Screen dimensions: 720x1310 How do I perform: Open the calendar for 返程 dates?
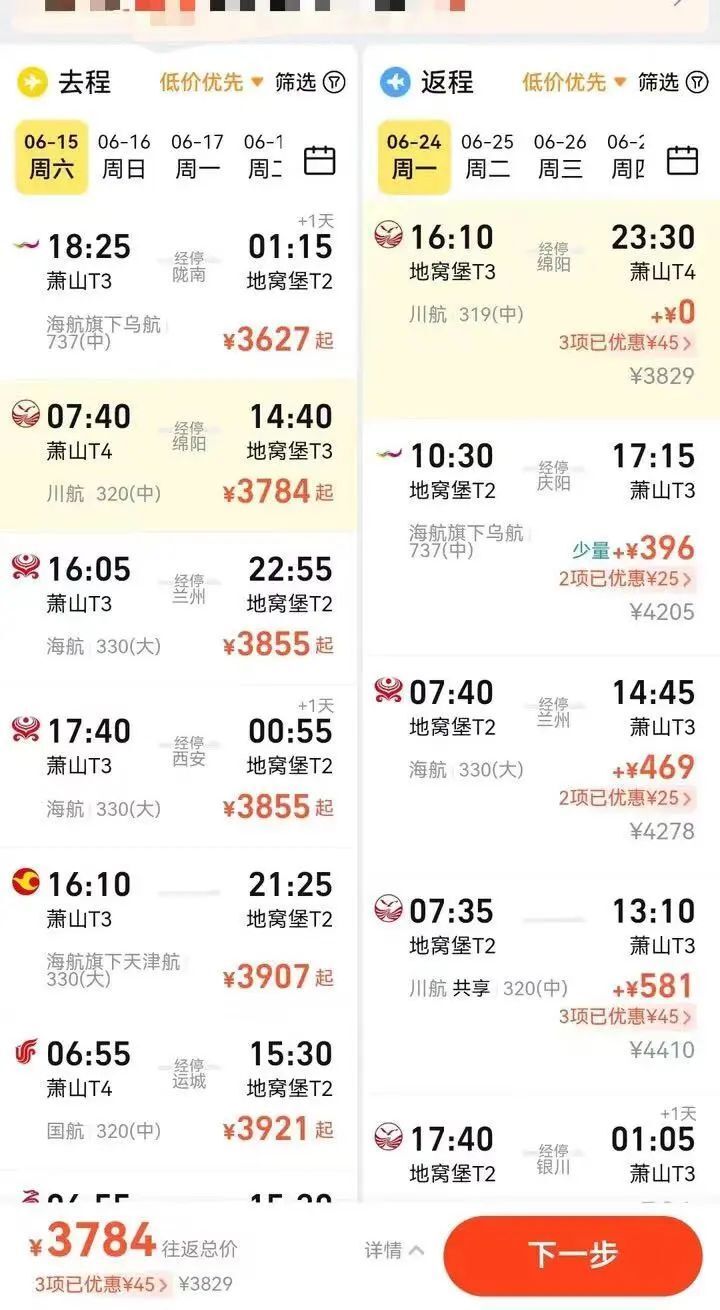coord(682,159)
